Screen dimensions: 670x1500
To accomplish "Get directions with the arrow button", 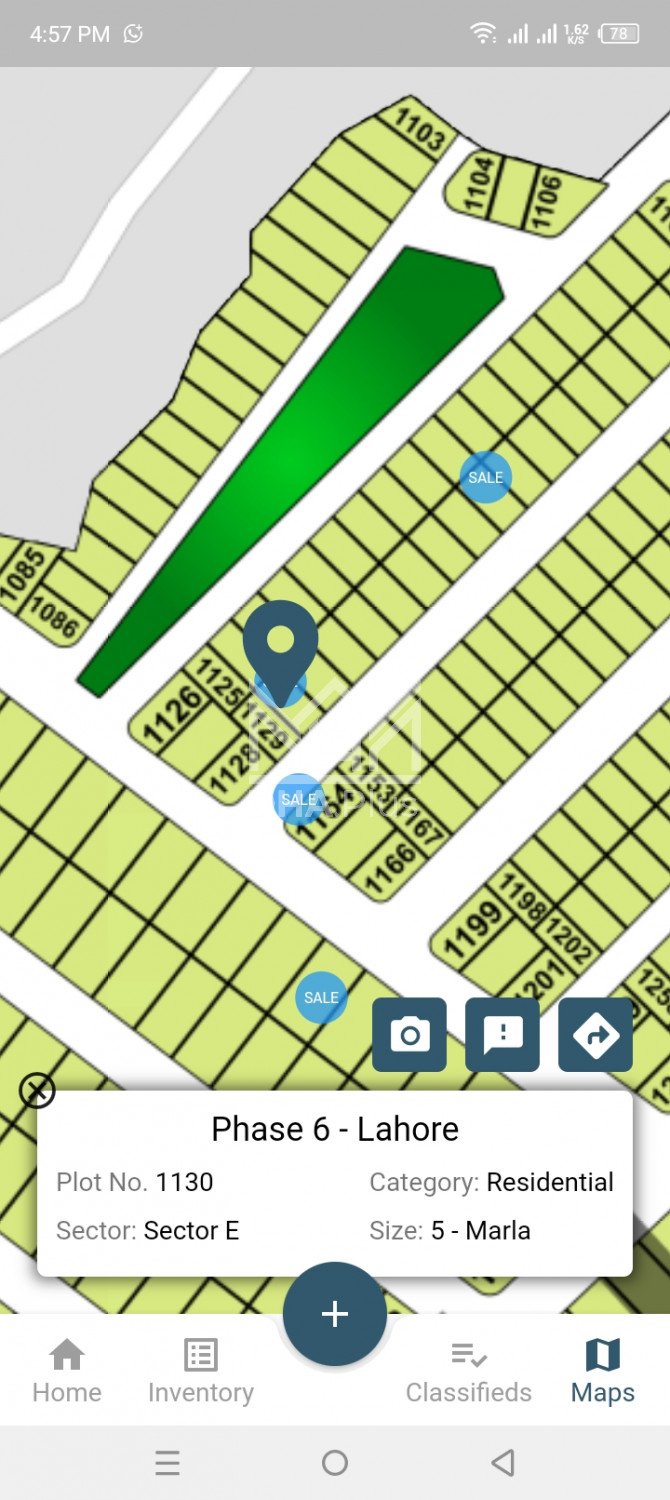I will [595, 1034].
